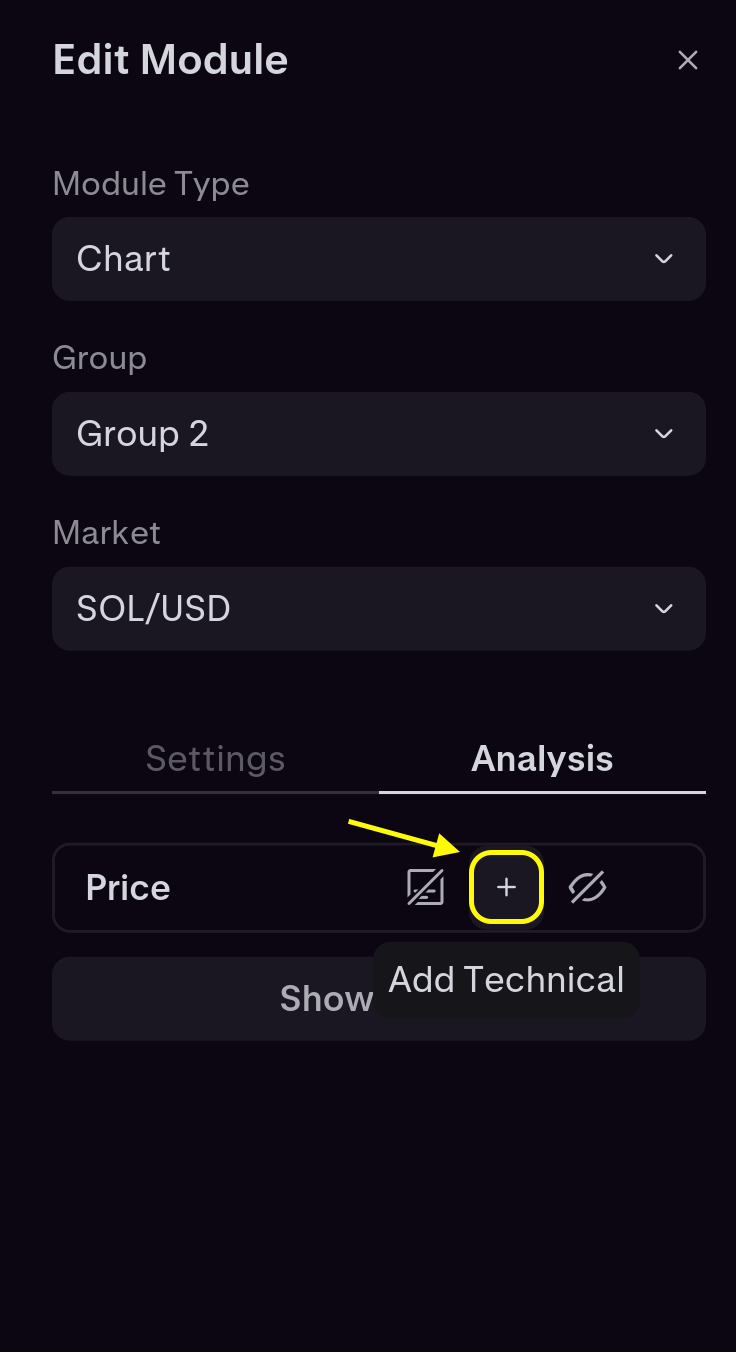Viewport: 736px width, 1352px height.
Task: Hide the Price series with its visibility toggle
Action: point(588,887)
